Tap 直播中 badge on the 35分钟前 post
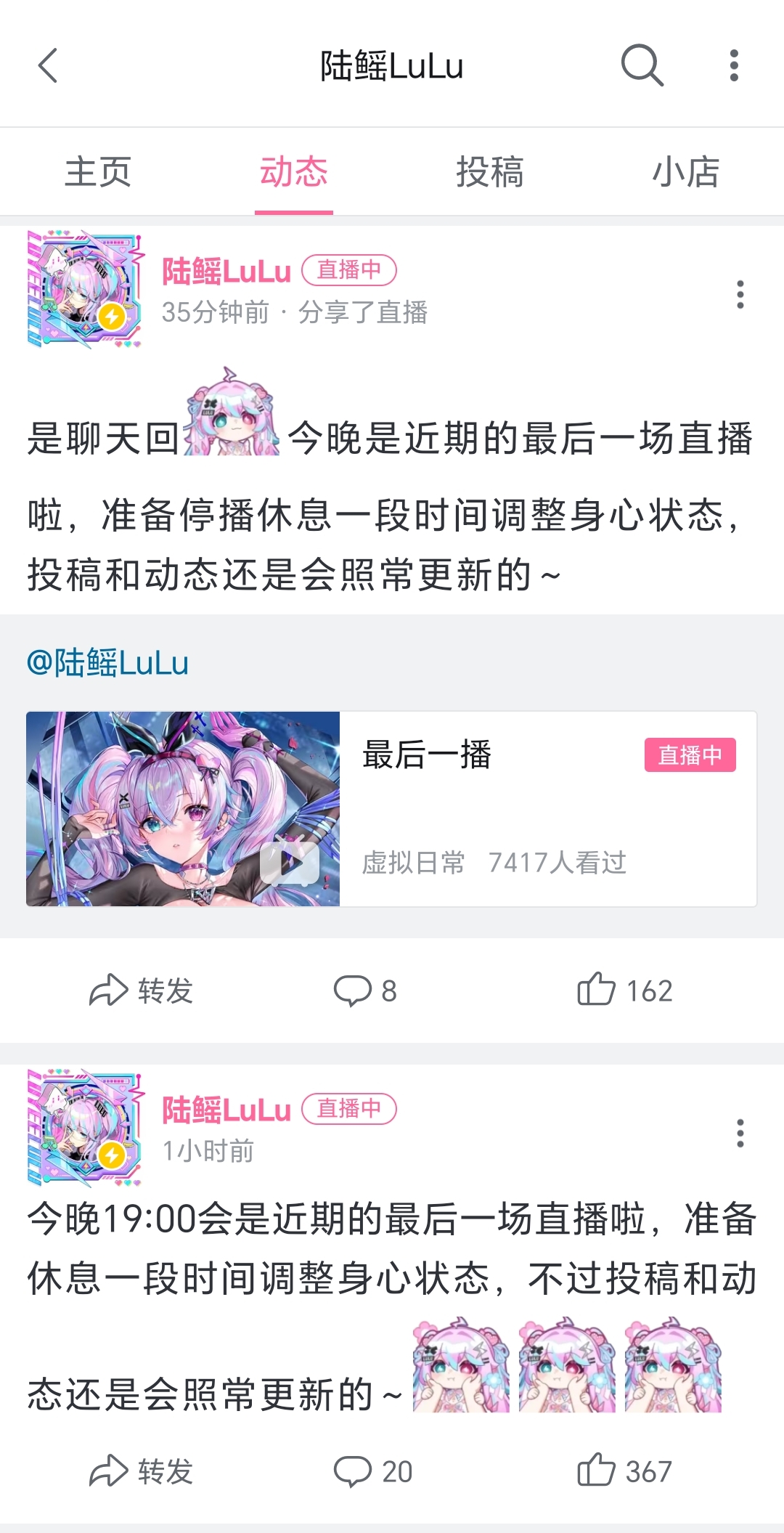Screen dimensions: 784x1533 click(x=349, y=270)
